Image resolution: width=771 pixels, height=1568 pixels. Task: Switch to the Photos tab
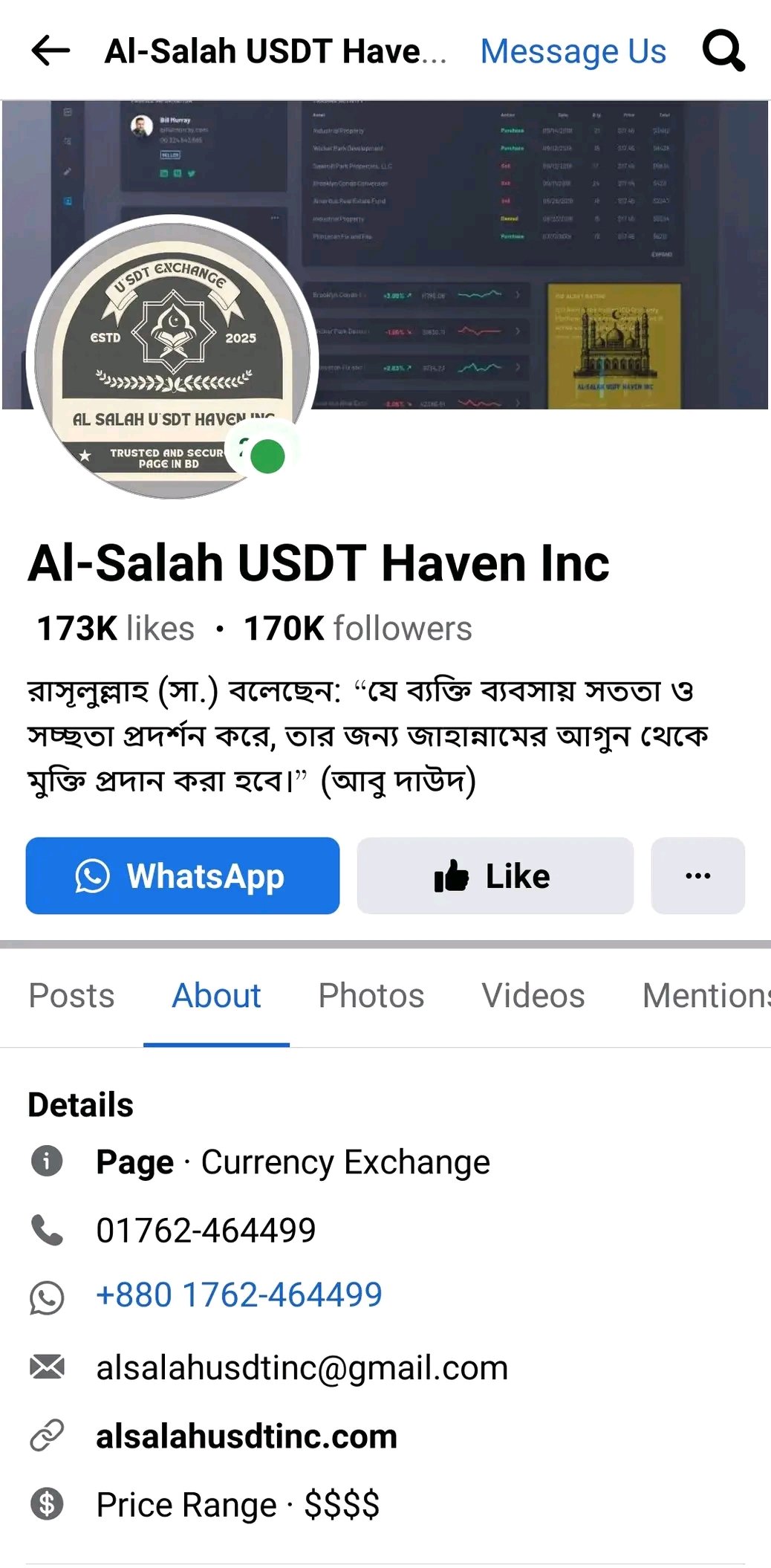click(x=371, y=996)
